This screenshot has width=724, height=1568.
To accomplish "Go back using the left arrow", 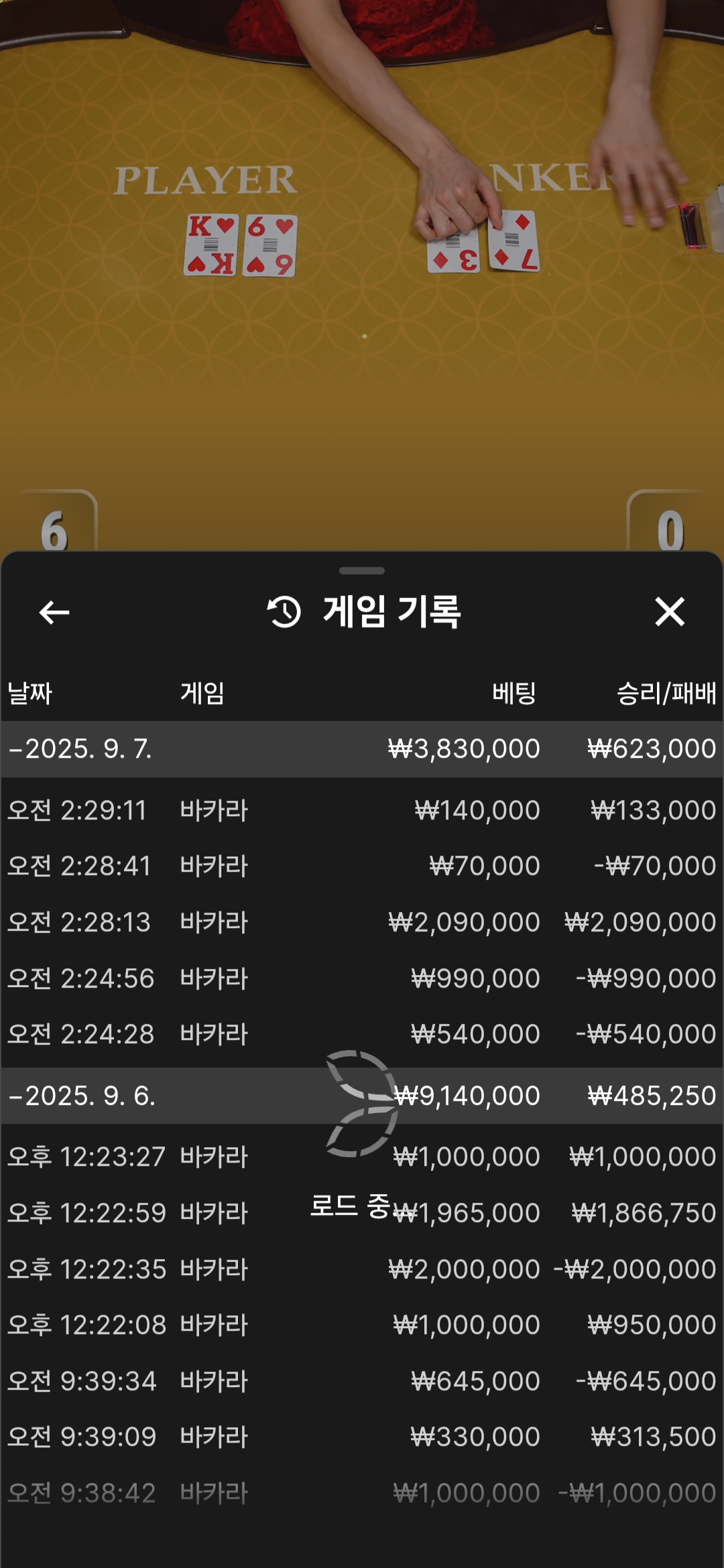I will click(54, 612).
